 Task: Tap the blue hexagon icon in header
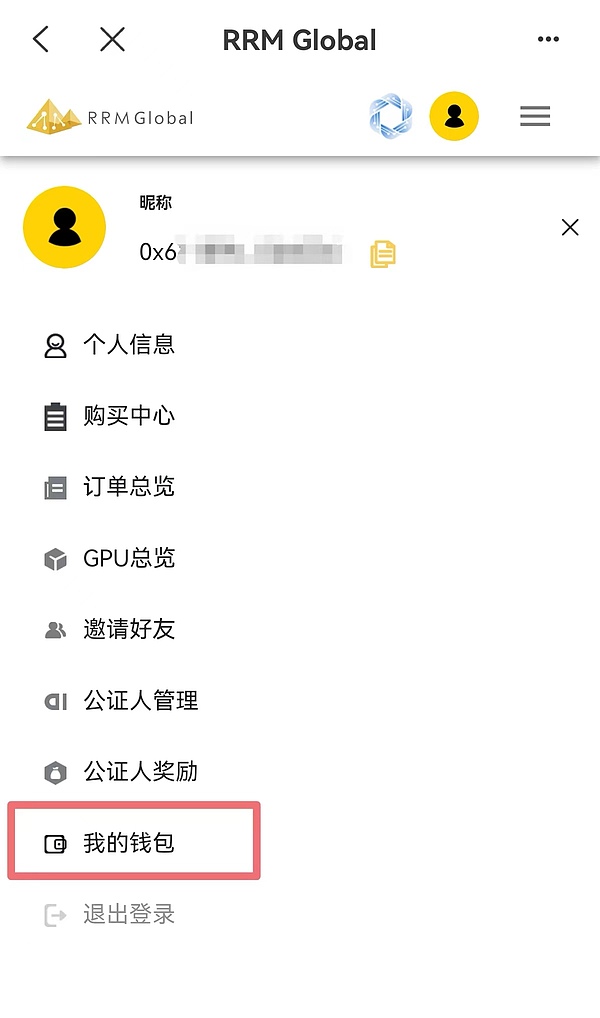[390, 116]
